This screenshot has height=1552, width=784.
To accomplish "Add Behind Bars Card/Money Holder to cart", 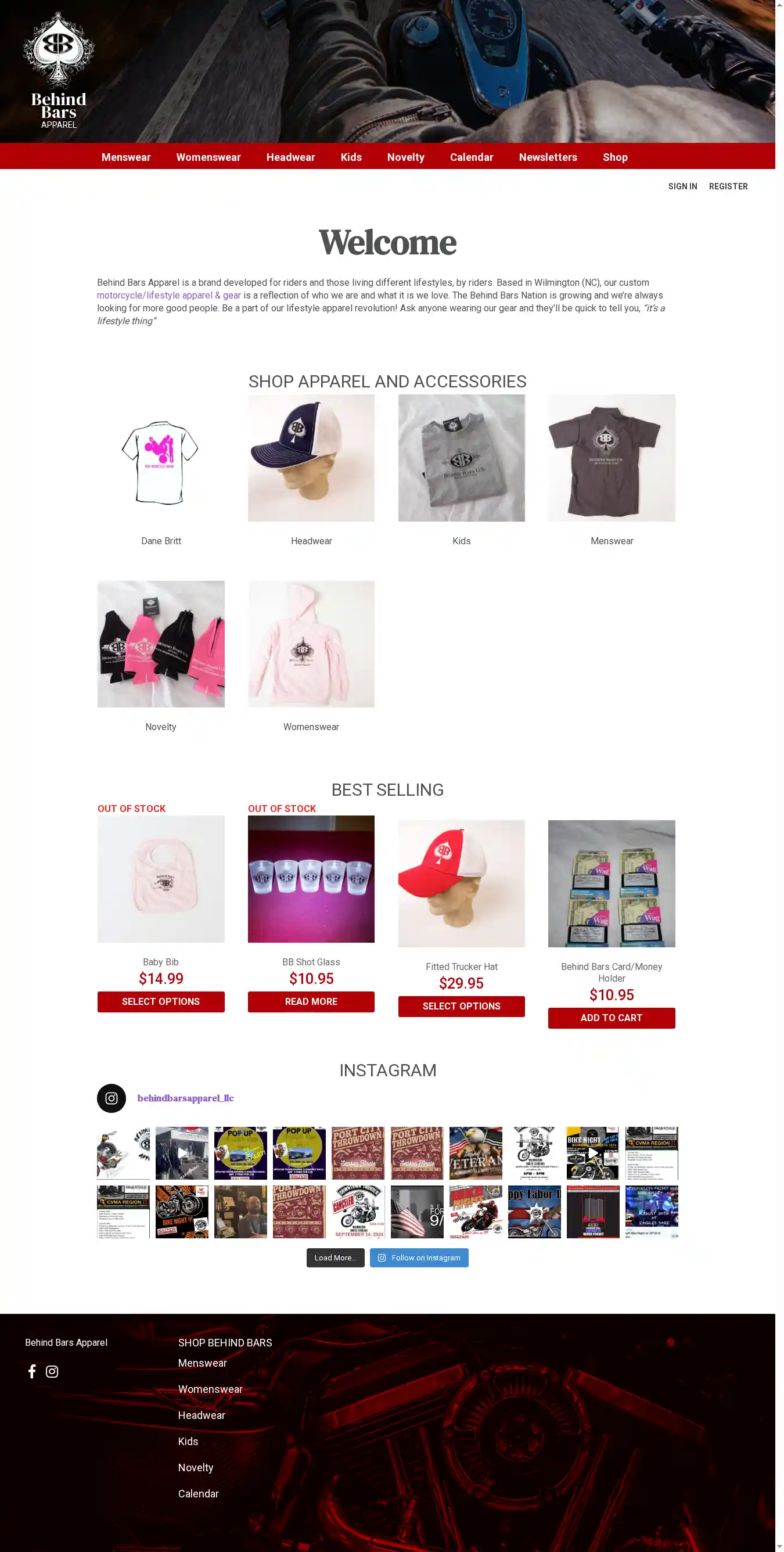I will (x=611, y=1018).
